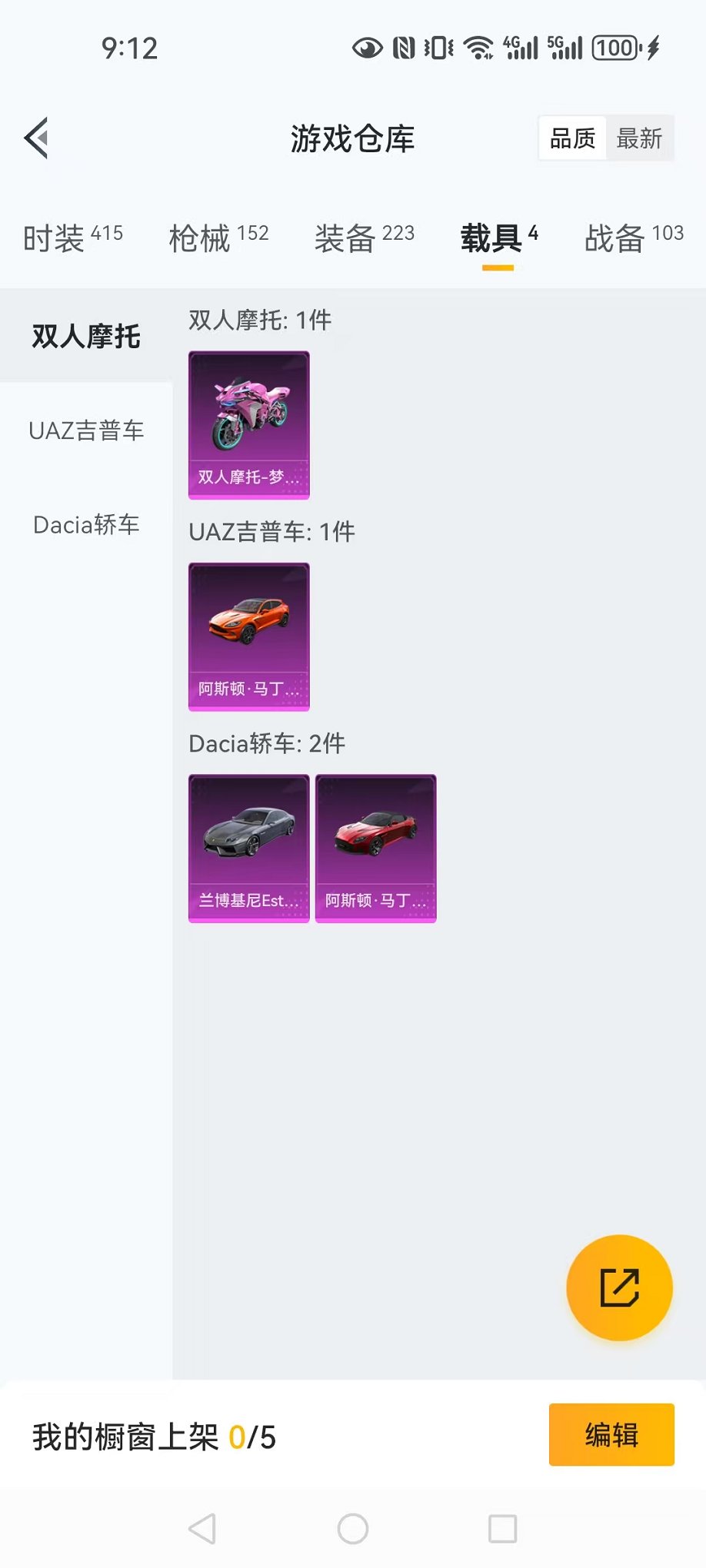Switch to the 时装 tab
This screenshot has height=1568, width=706.
(72, 238)
